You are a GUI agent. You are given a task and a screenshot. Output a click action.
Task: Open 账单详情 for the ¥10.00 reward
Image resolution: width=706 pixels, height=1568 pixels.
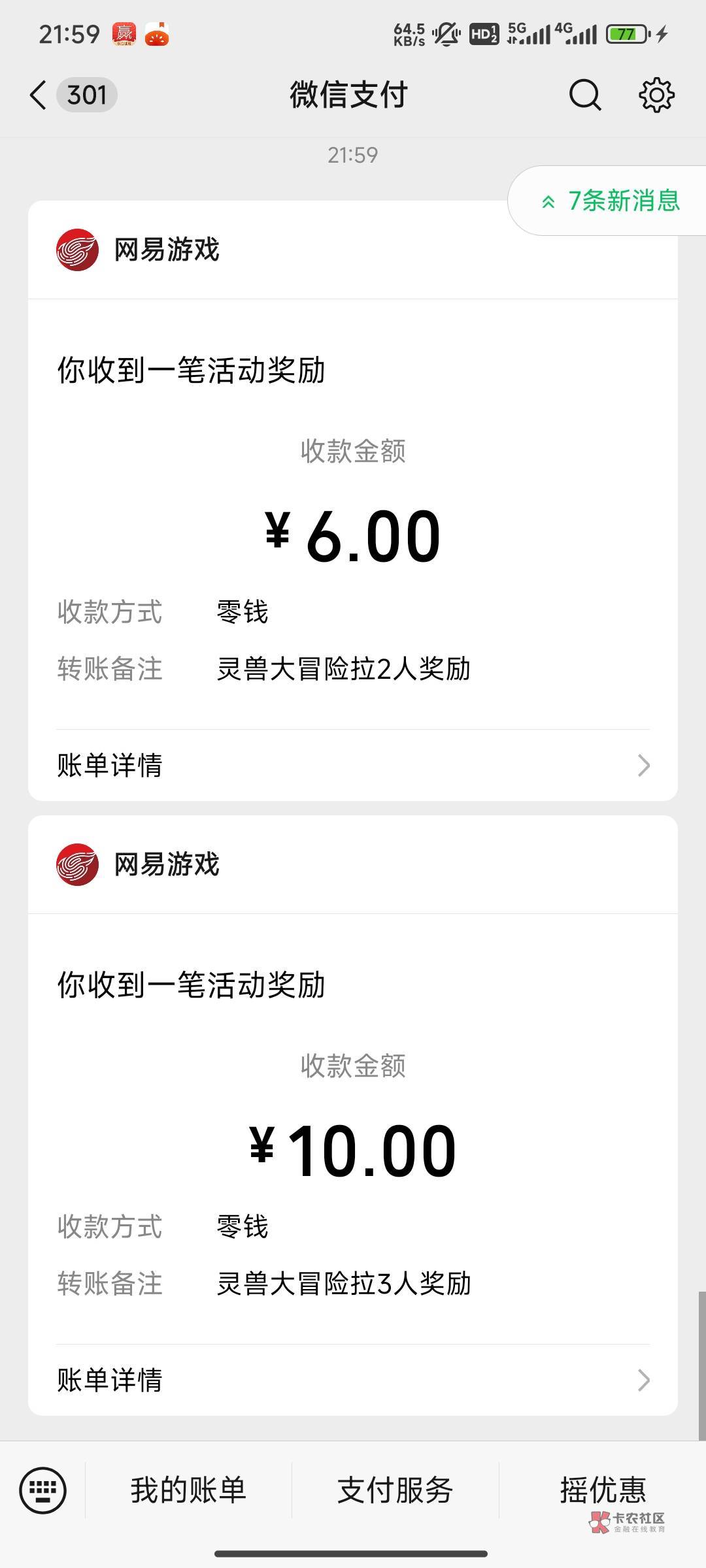click(353, 1380)
